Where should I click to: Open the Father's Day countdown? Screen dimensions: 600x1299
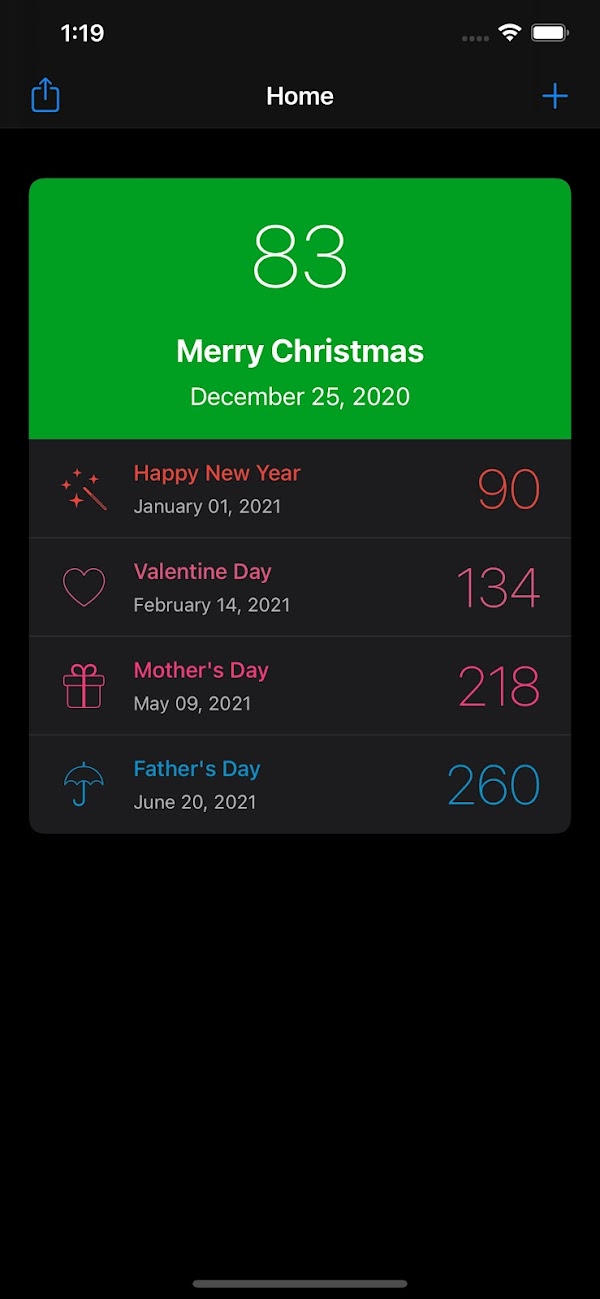point(300,785)
